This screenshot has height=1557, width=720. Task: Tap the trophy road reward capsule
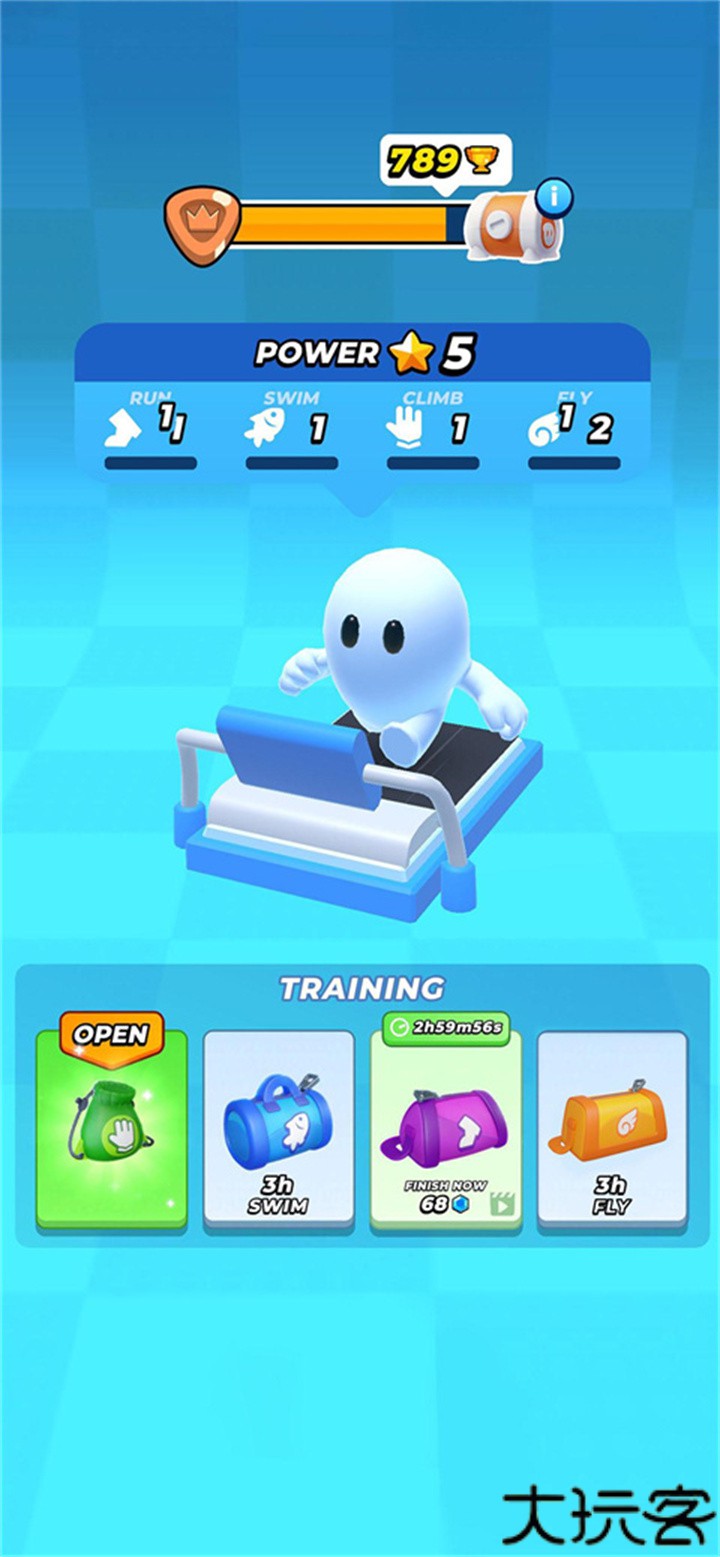514,229
